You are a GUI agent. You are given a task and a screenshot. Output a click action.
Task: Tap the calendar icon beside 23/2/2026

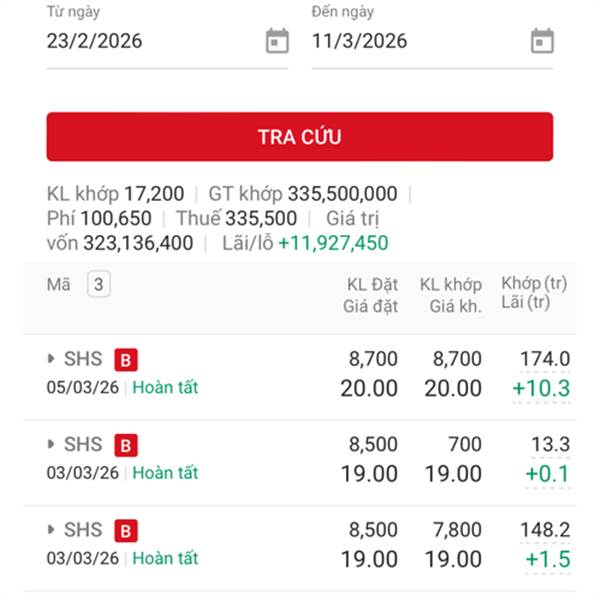pos(277,41)
